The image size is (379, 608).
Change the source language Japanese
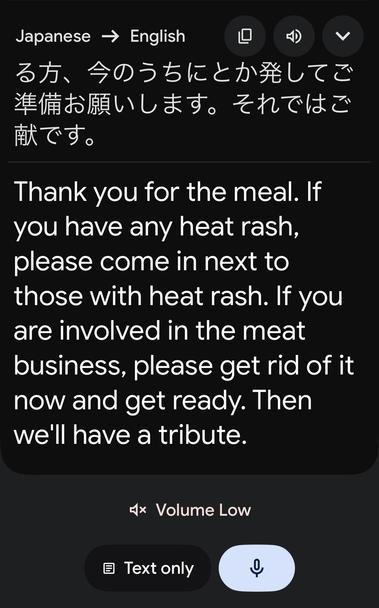click(53, 36)
